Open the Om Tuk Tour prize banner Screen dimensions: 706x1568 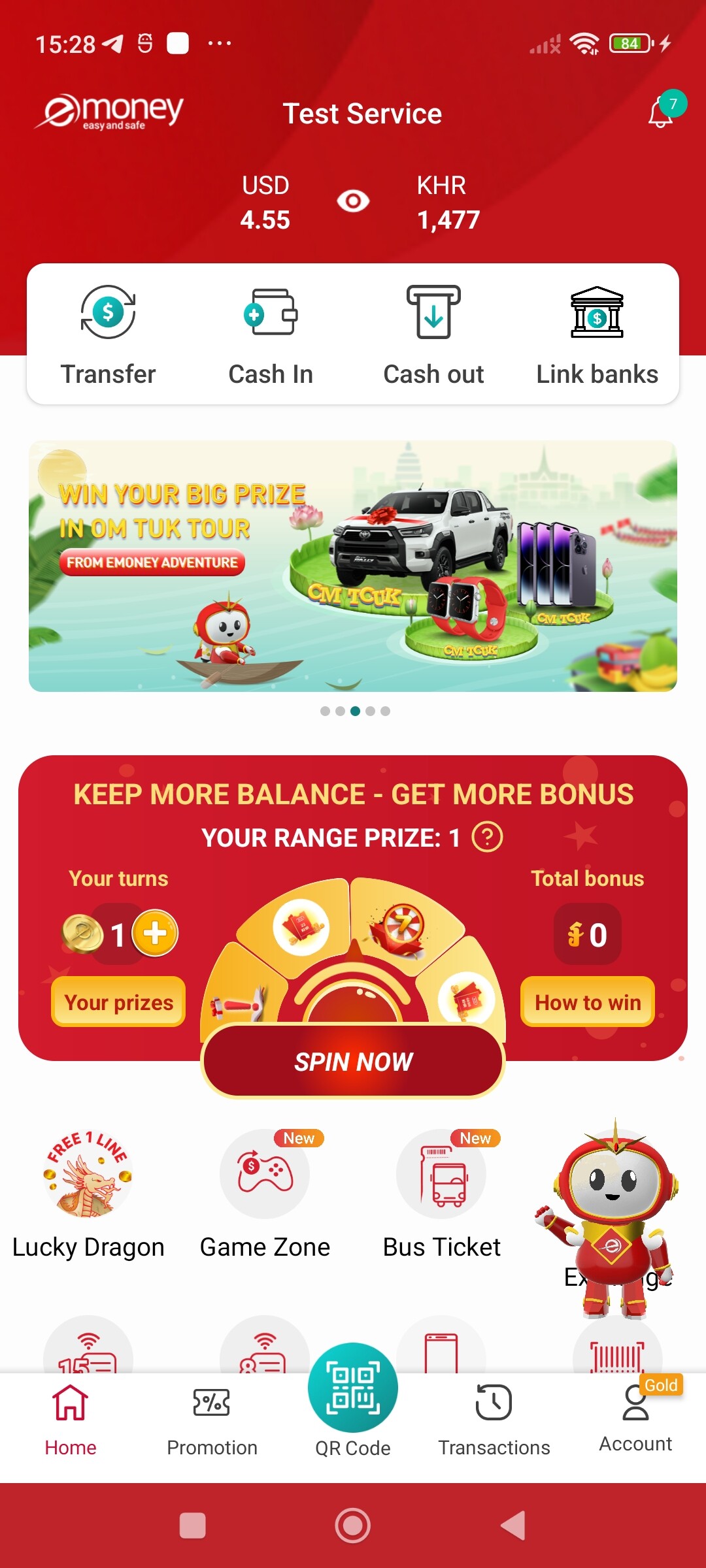pyautogui.click(x=353, y=566)
